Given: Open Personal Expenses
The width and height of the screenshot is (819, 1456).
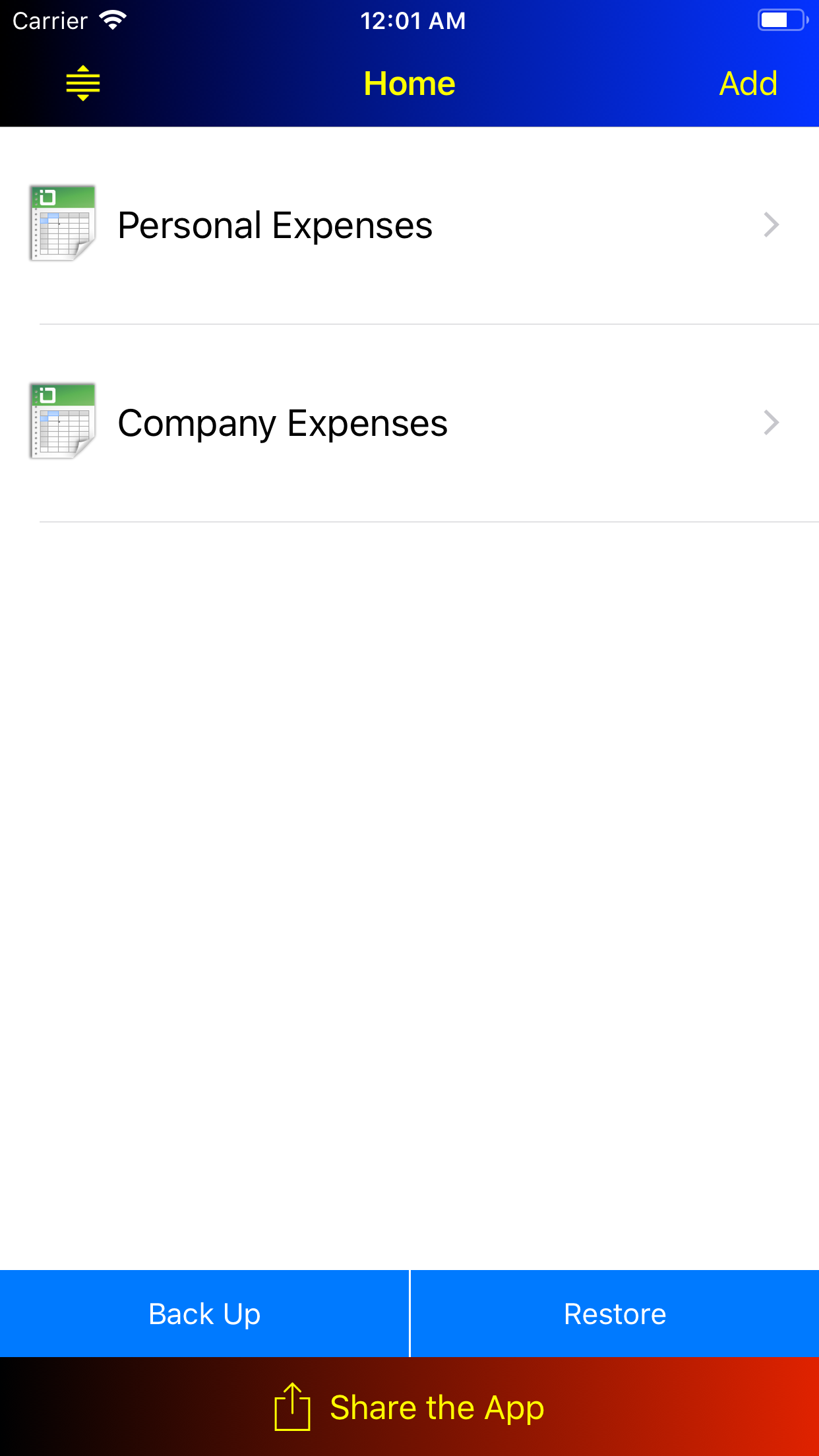Looking at the screenshot, I should tap(409, 226).
